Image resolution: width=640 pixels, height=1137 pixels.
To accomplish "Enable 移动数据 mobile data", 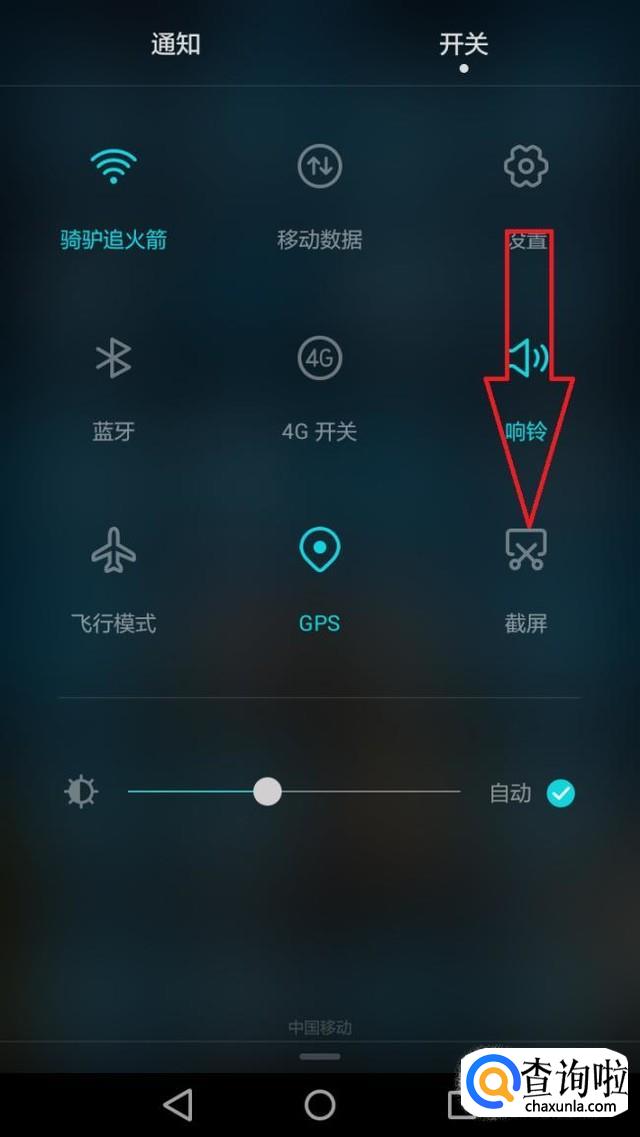I will pyautogui.click(x=319, y=167).
